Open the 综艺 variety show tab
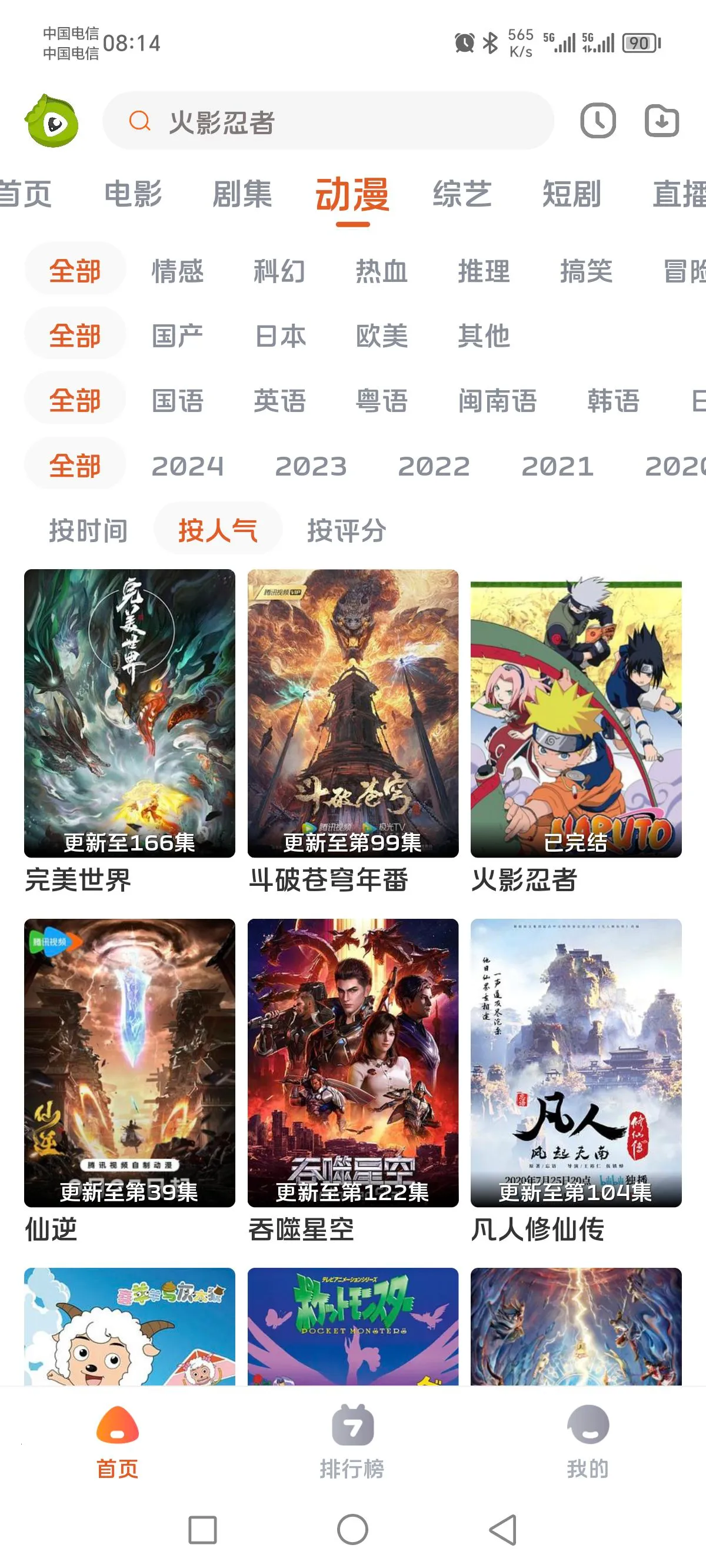This screenshot has width=706, height=1568. point(461,195)
